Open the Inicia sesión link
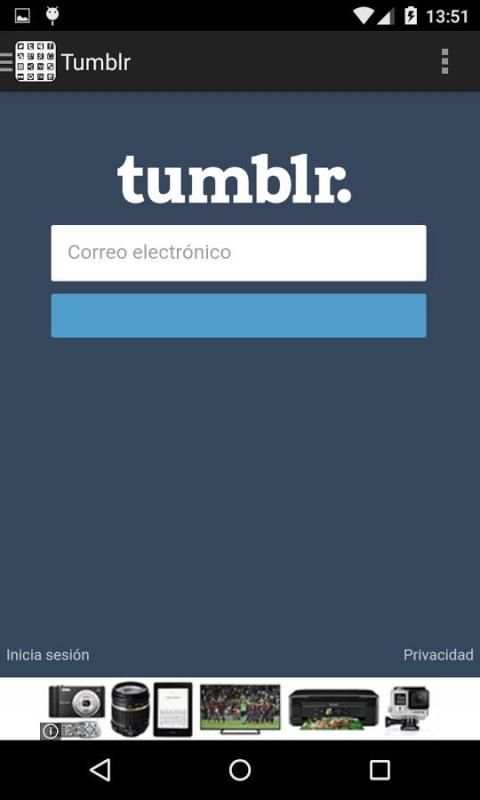Image resolution: width=480 pixels, height=800 pixels. 48,655
